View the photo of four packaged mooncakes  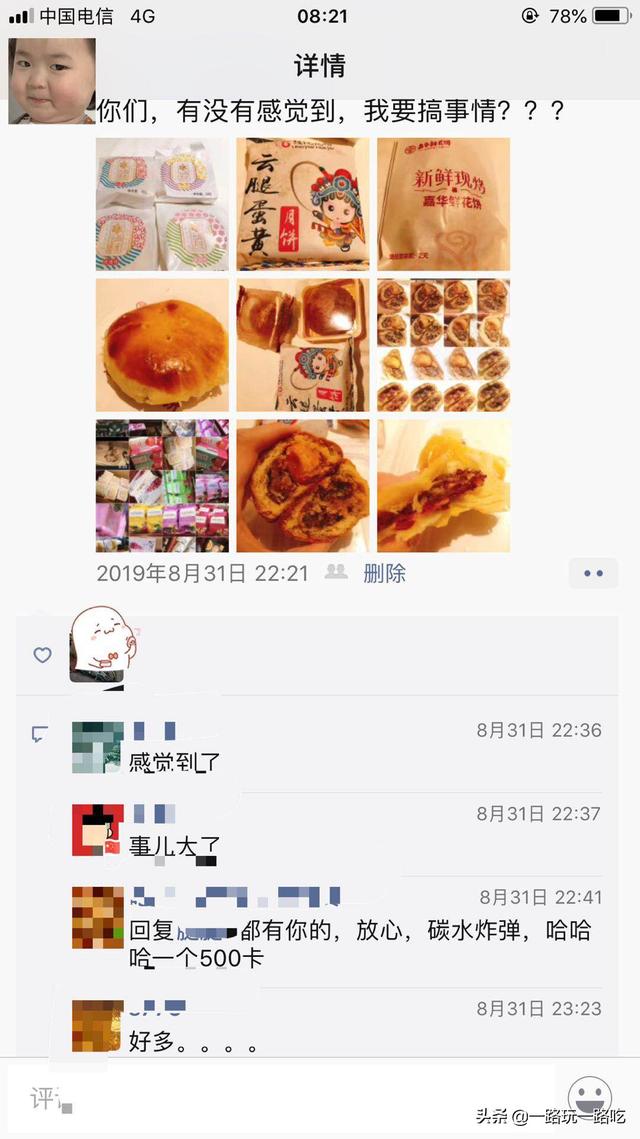162,204
